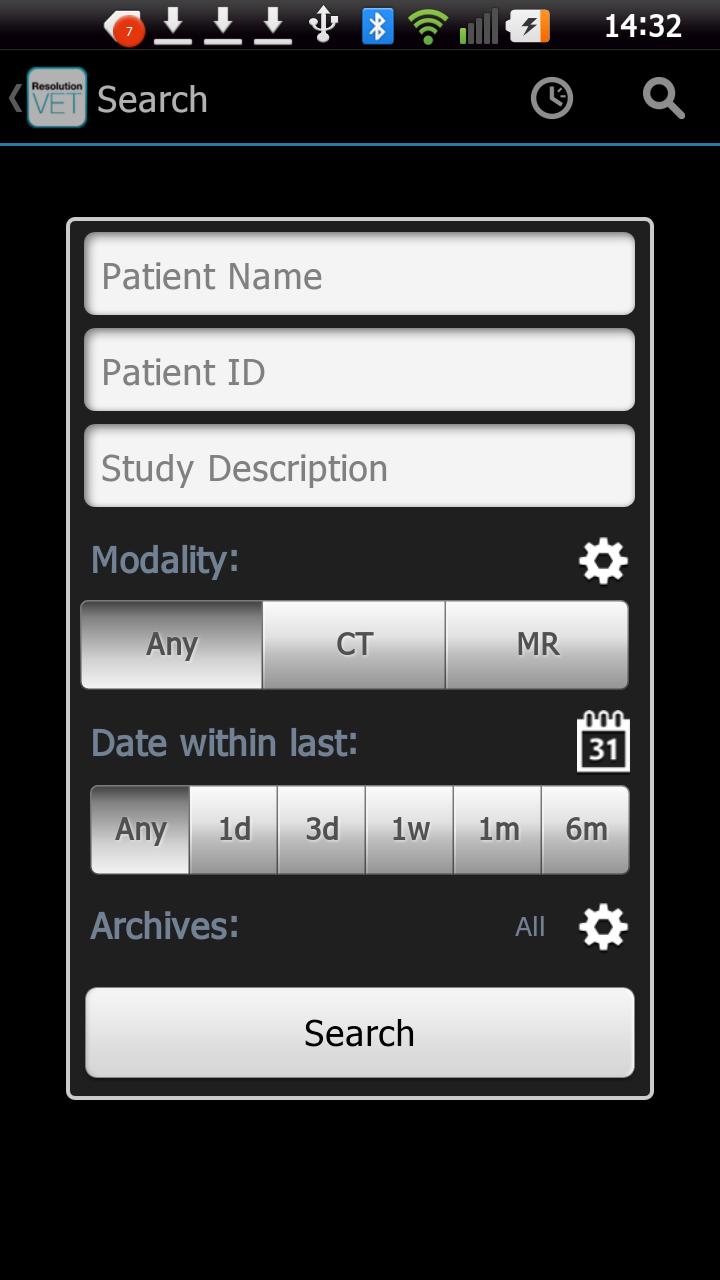Viewport: 720px width, 1280px height.
Task: Select MR modality
Action: pyautogui.click(x=537, y=644)
